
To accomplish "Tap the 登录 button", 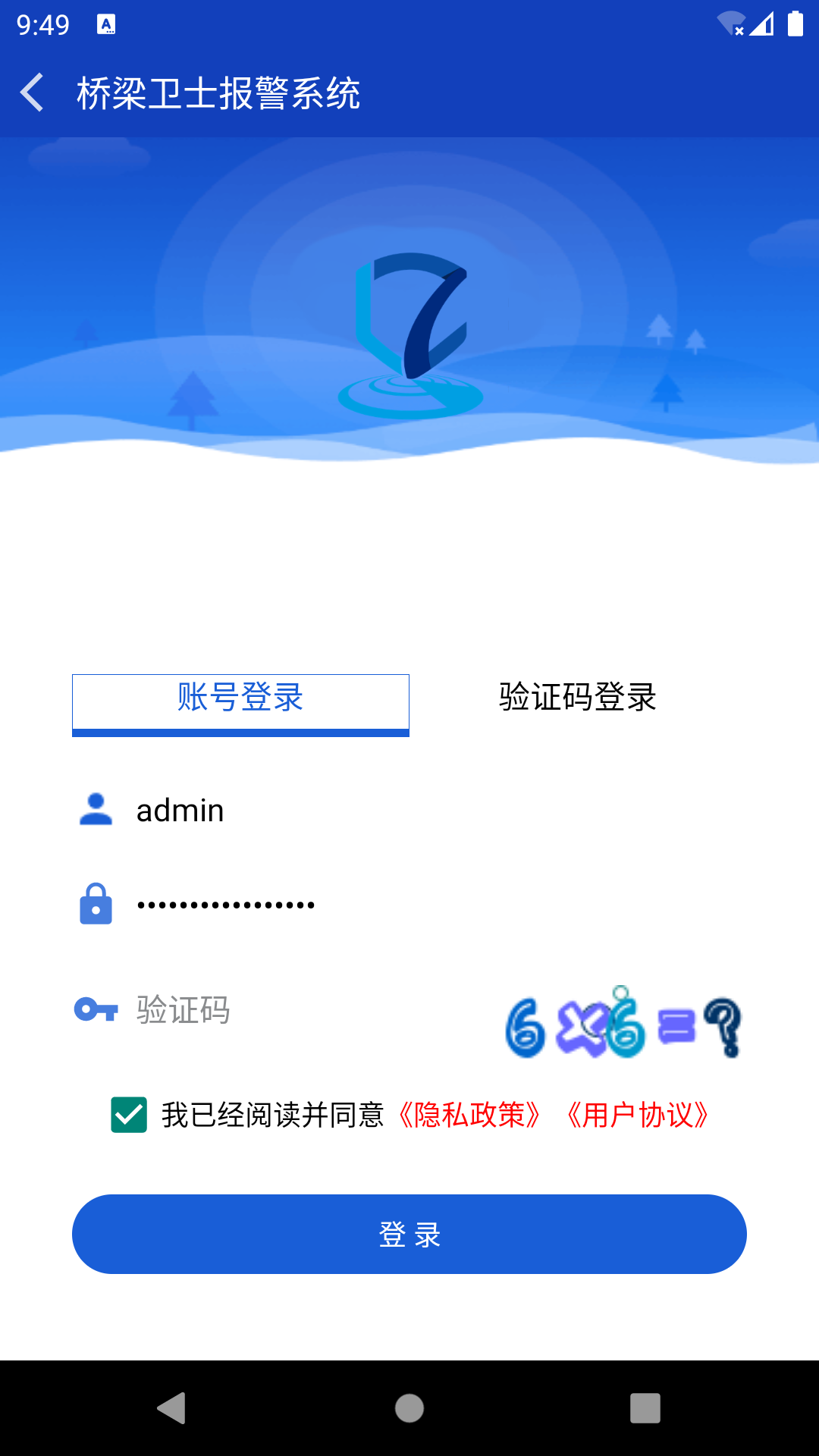I will [x=409, y=1234].
